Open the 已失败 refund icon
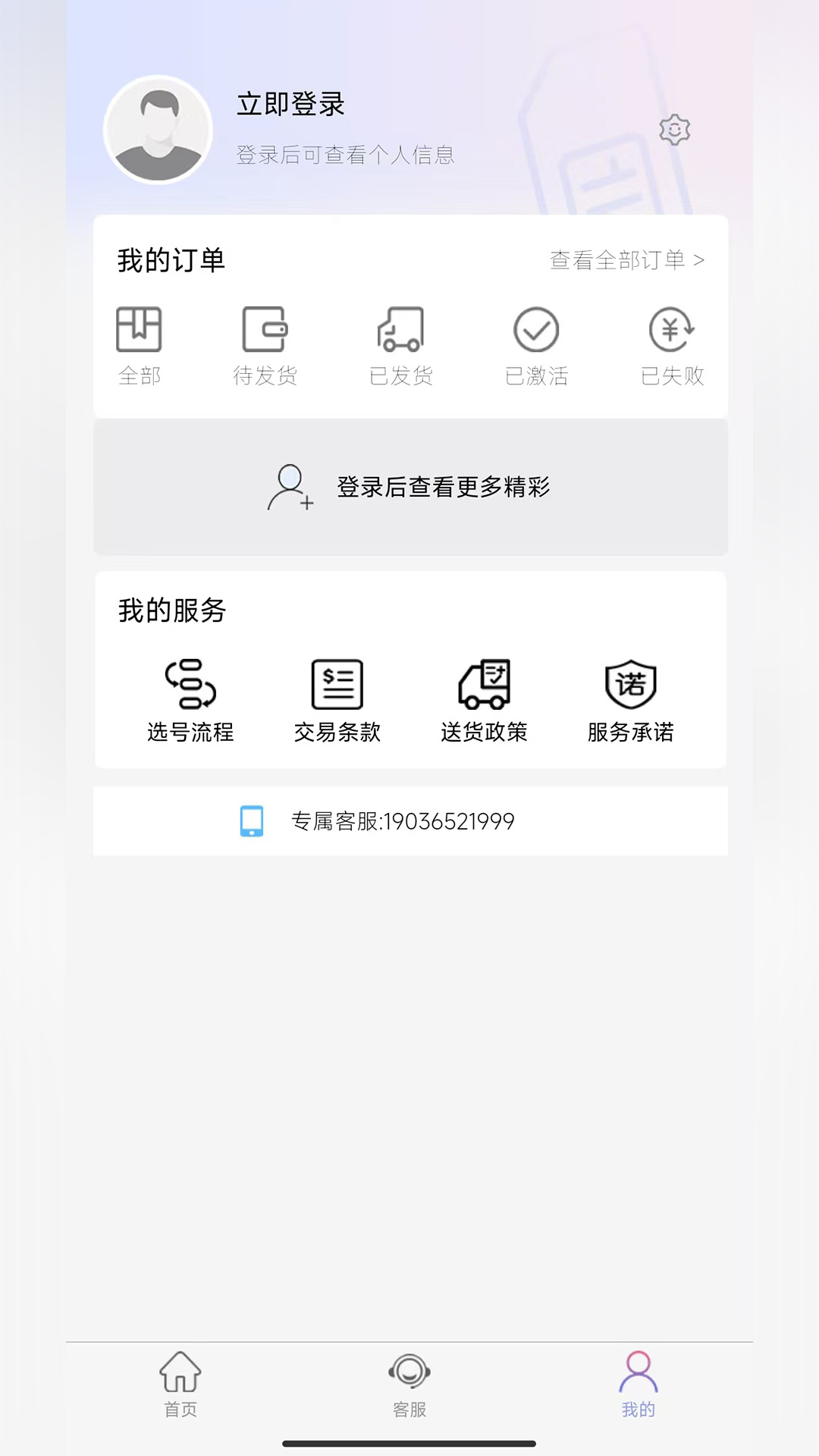Screen dimensions: 819x1456 click(672, 328)
